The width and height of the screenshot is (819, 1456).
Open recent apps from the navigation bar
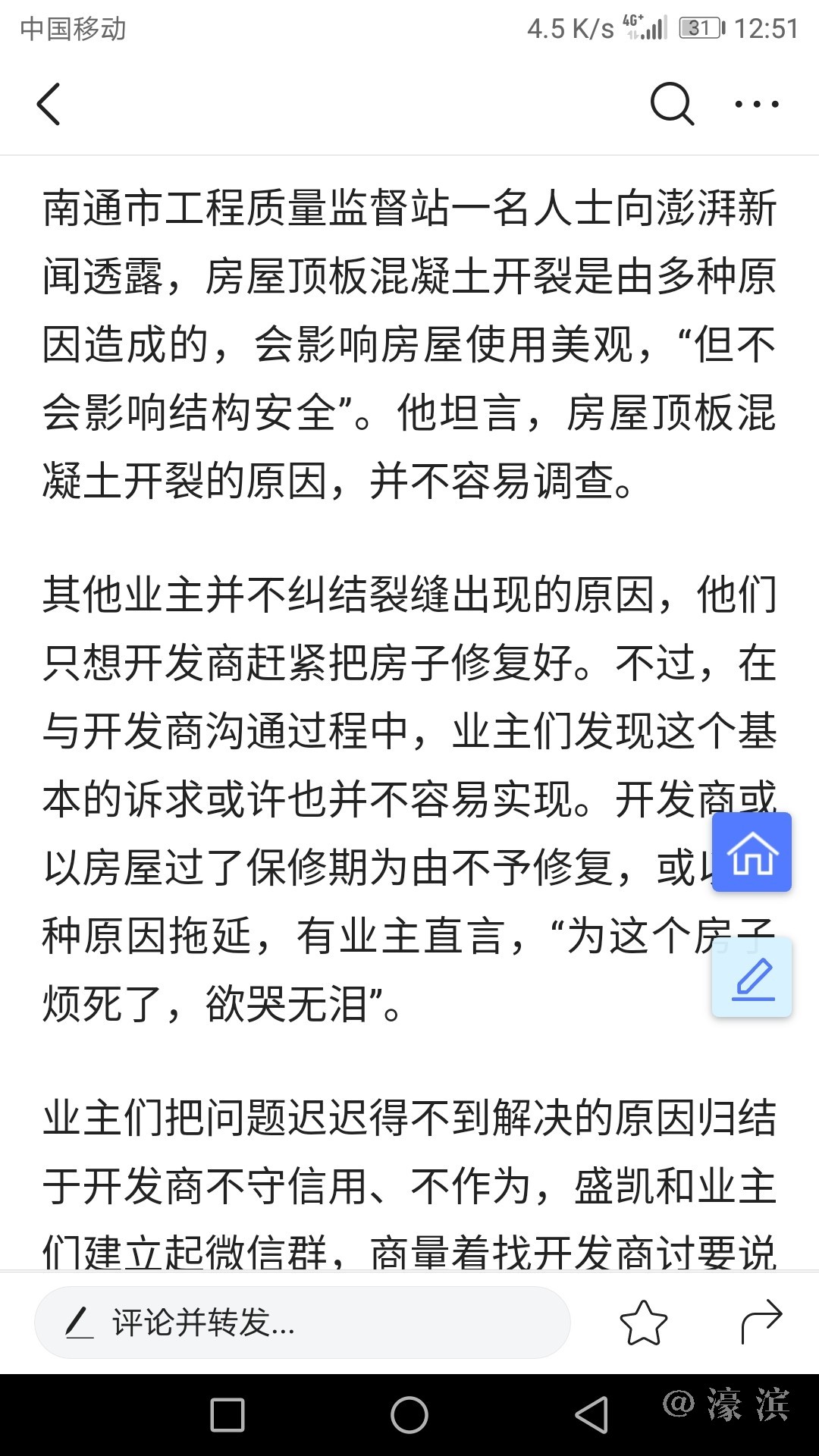tap(227, 1415)
